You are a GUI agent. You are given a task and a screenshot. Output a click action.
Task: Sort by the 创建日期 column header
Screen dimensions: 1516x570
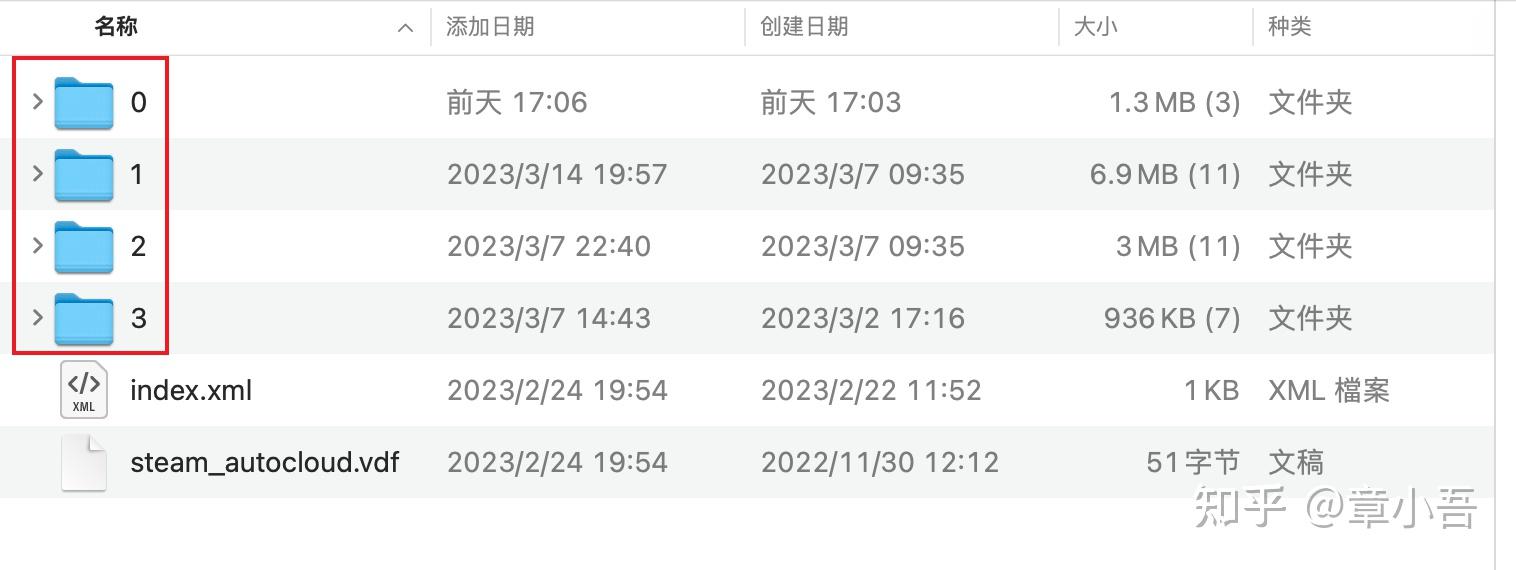(x=804, y=27)
